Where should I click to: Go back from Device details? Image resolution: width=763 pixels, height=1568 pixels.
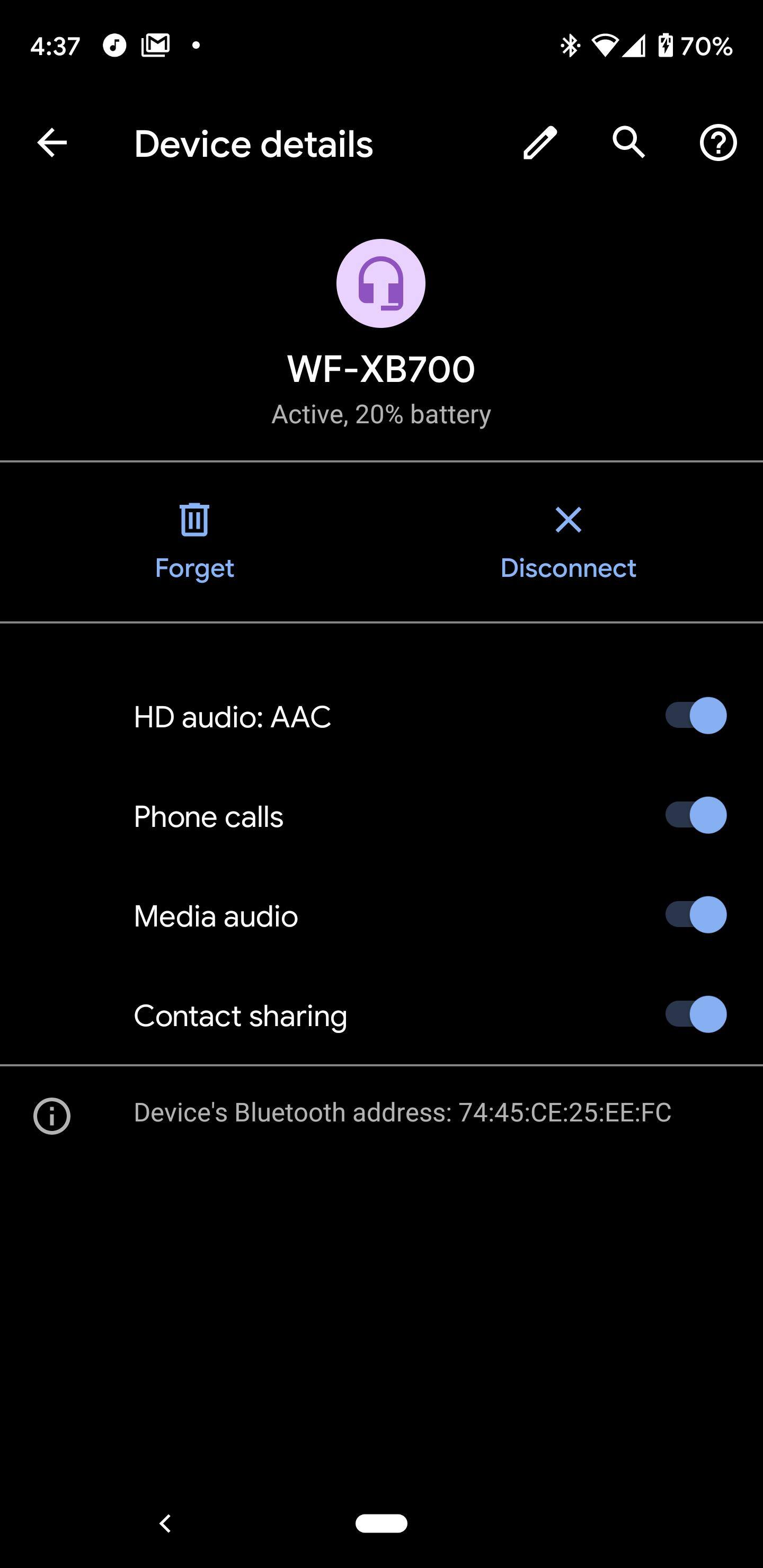coord(52,144)
